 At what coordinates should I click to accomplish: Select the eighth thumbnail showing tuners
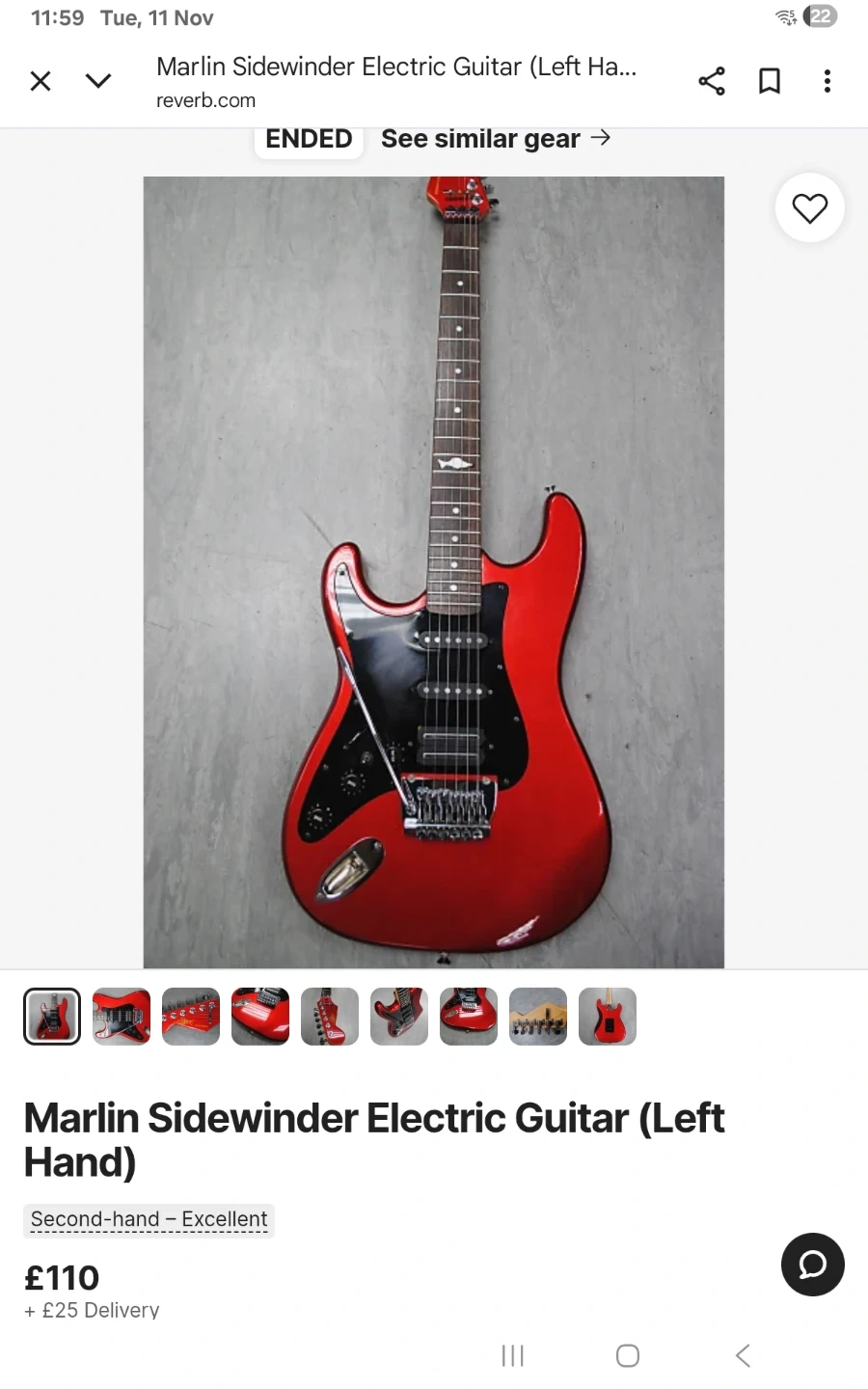pos(538,1017)
